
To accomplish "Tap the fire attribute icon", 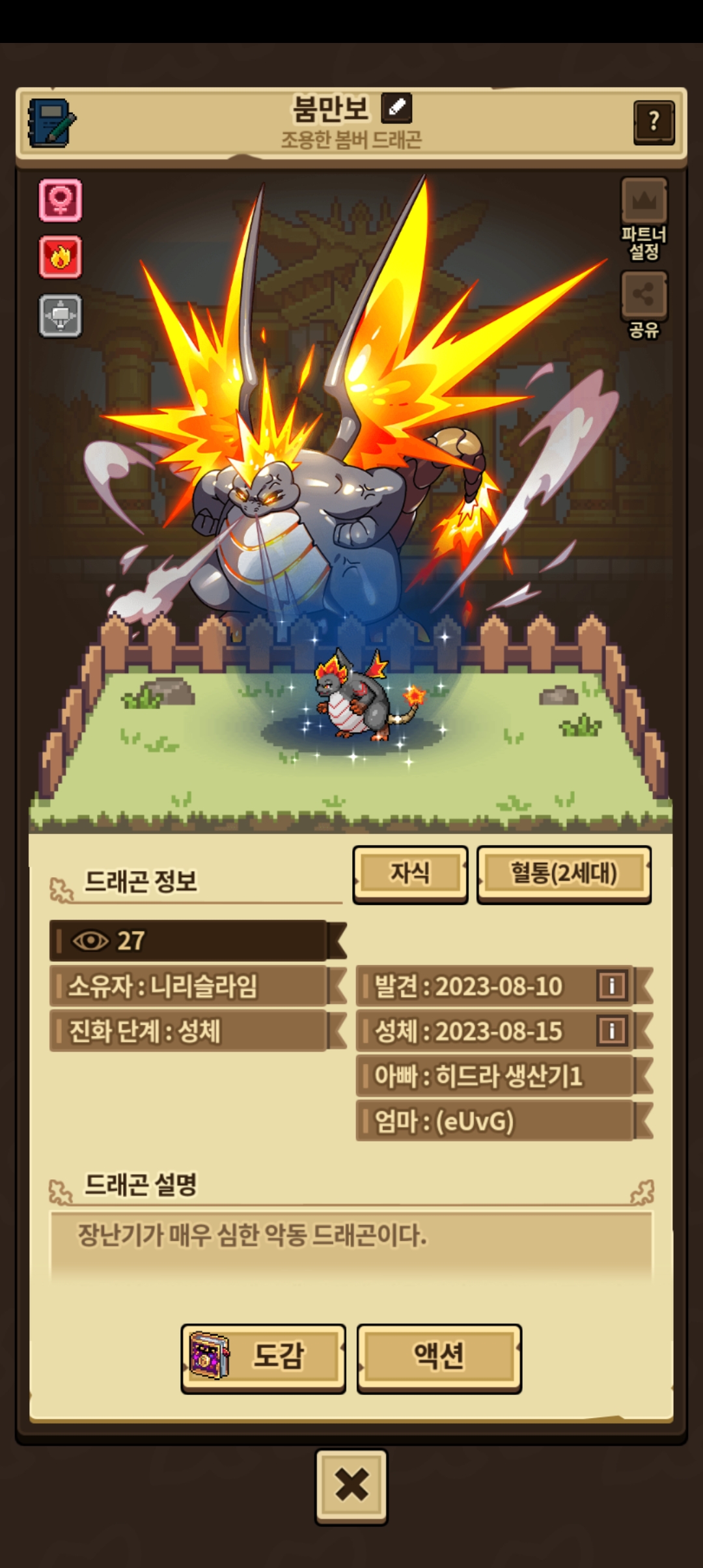I will tap(61, 257).
